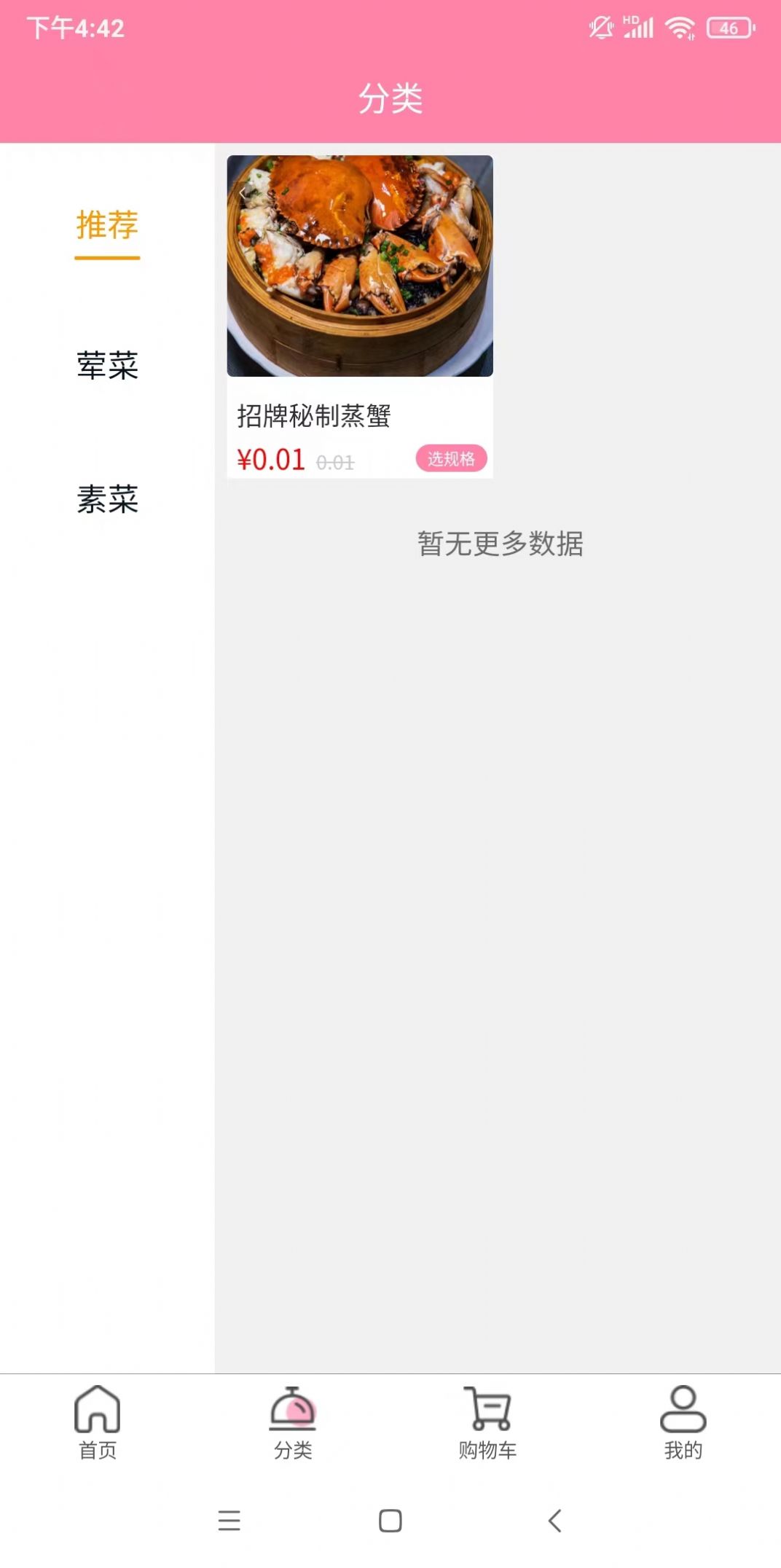781x1568 pixels.
Task: Tap the 分类 title in the header
Action: (390, 99)
